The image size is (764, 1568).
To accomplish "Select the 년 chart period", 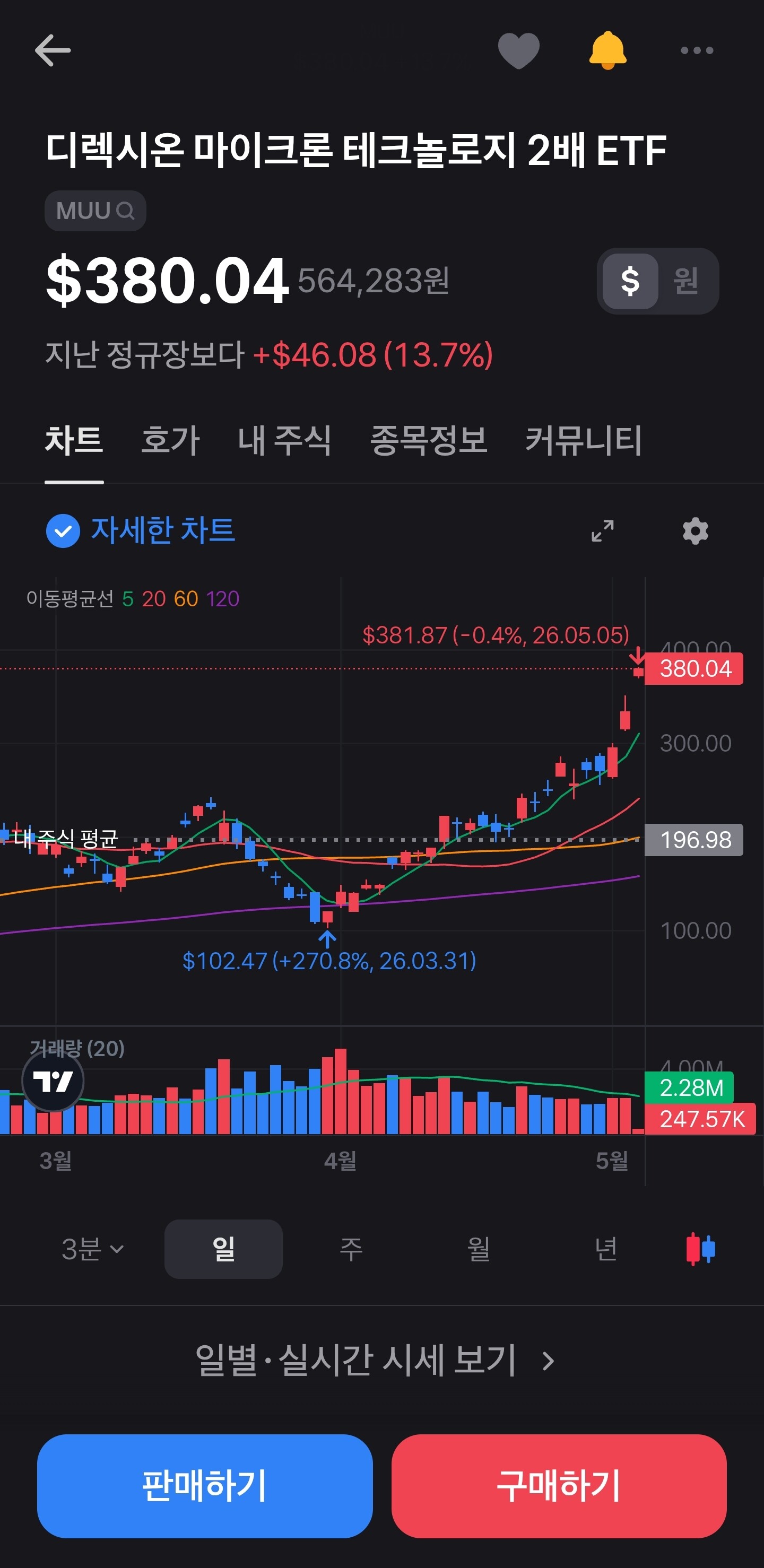I will pos(606,1249).
